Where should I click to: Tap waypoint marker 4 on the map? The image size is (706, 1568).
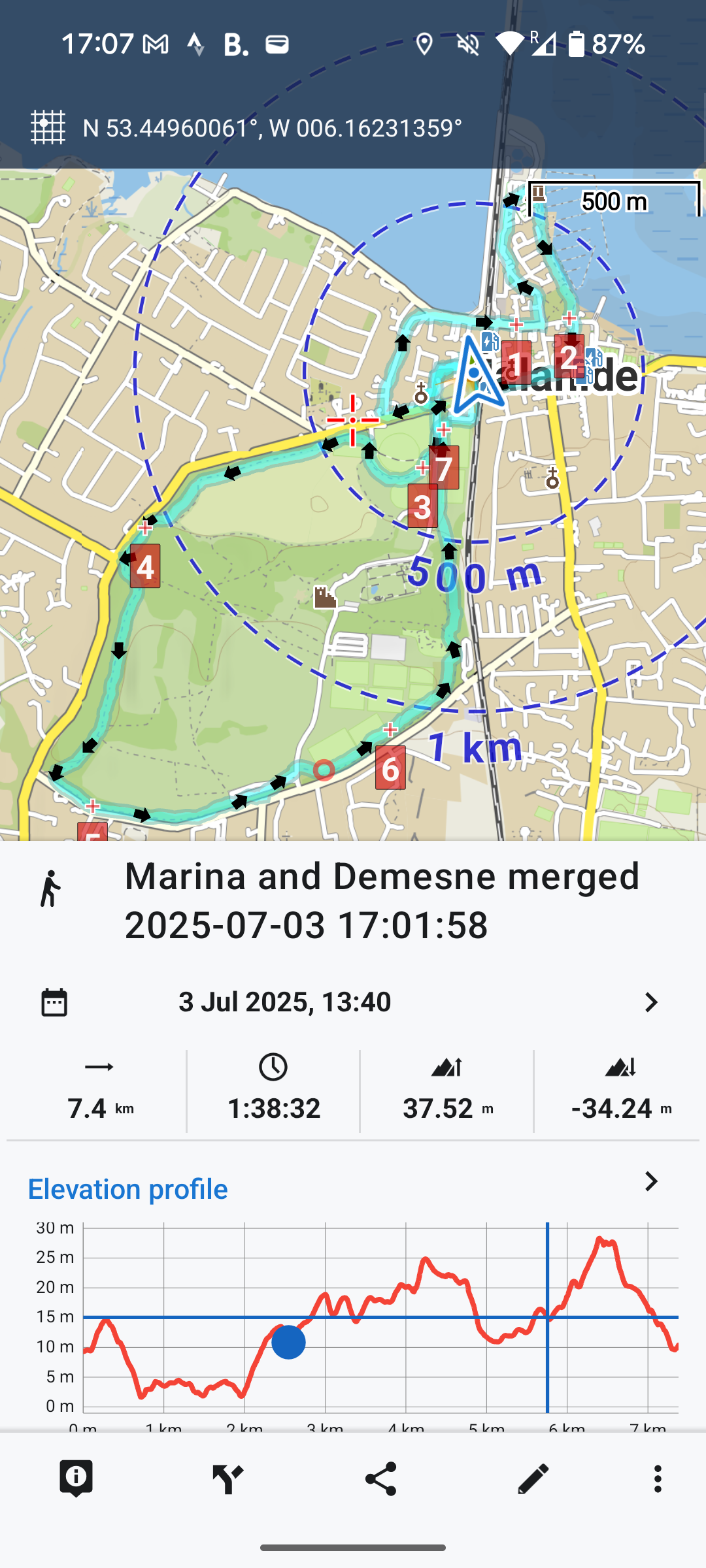(x=145, y=566)
